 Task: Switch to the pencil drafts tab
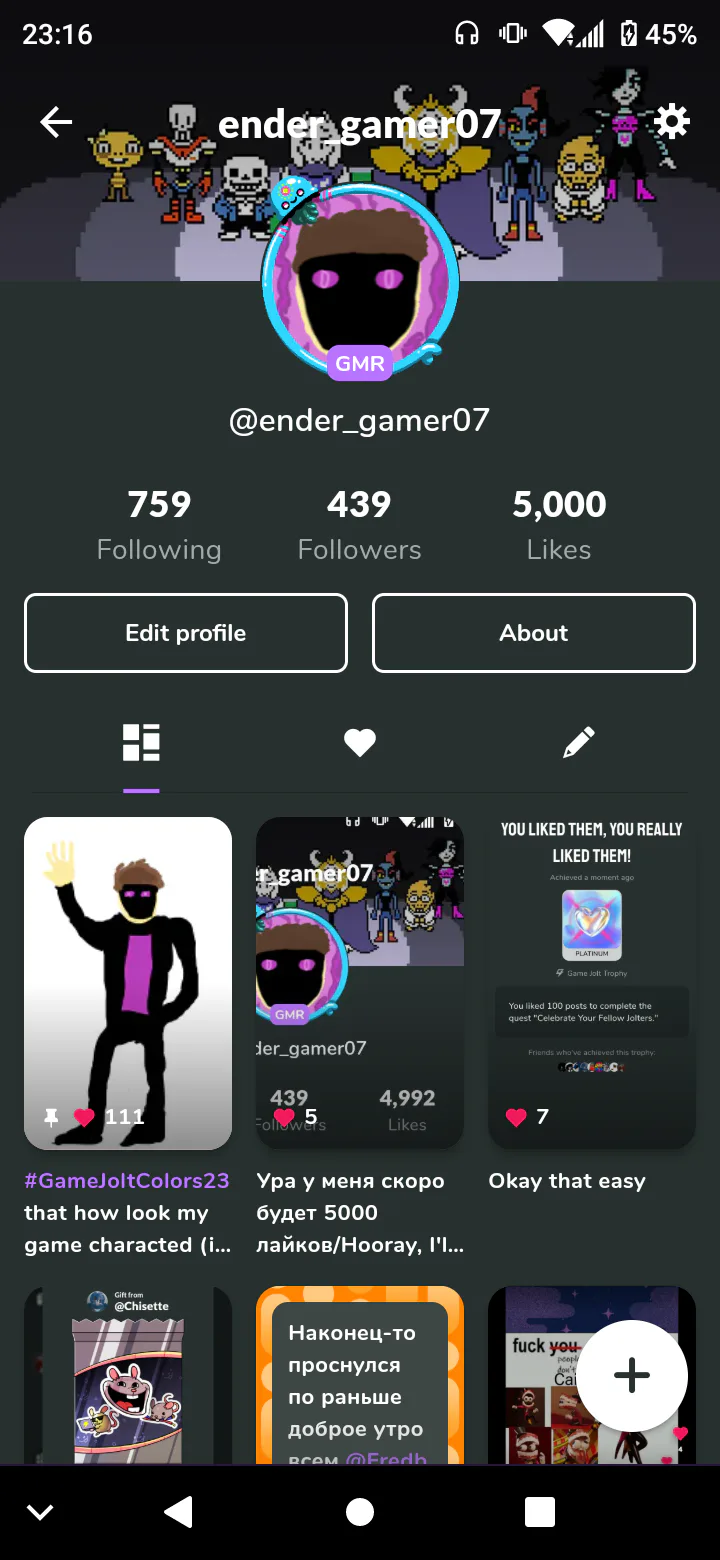pos(578,743)
